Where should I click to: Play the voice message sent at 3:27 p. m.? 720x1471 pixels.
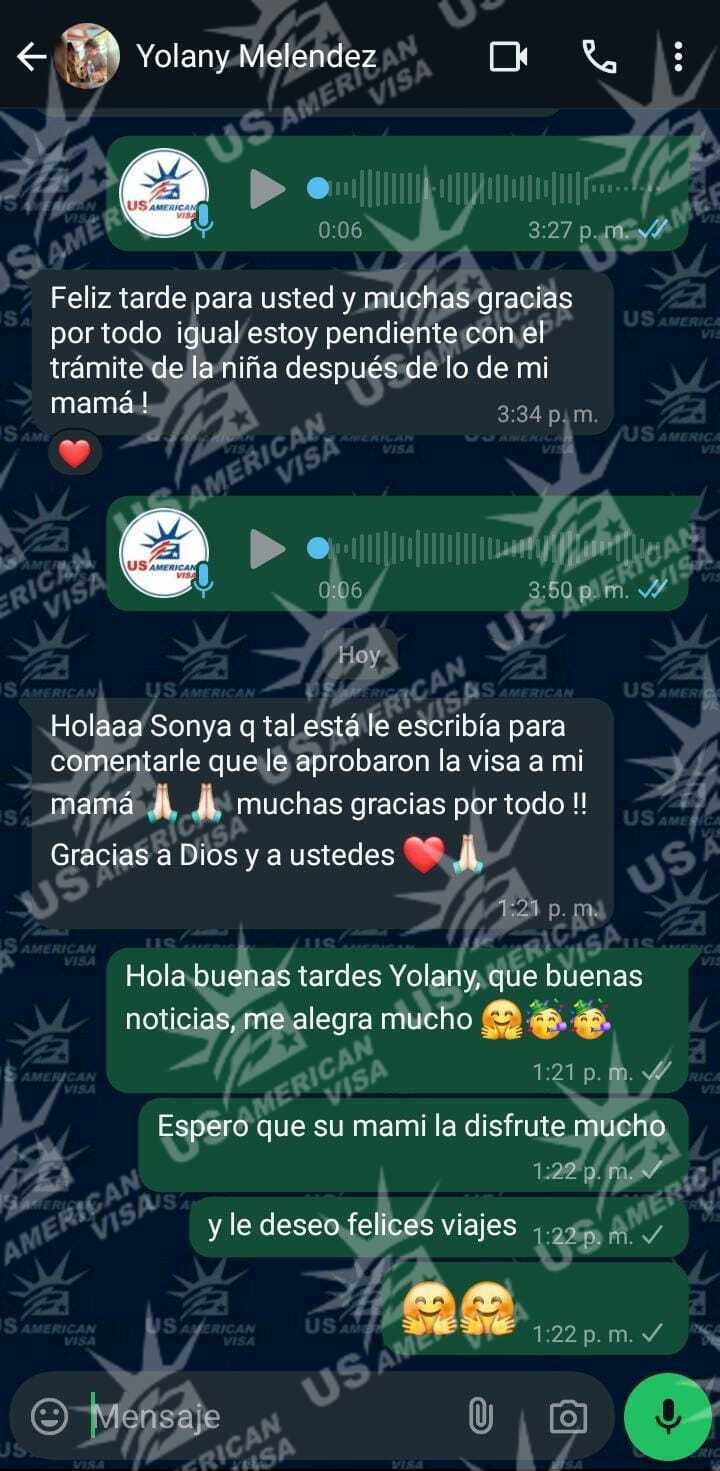(266, 189)
